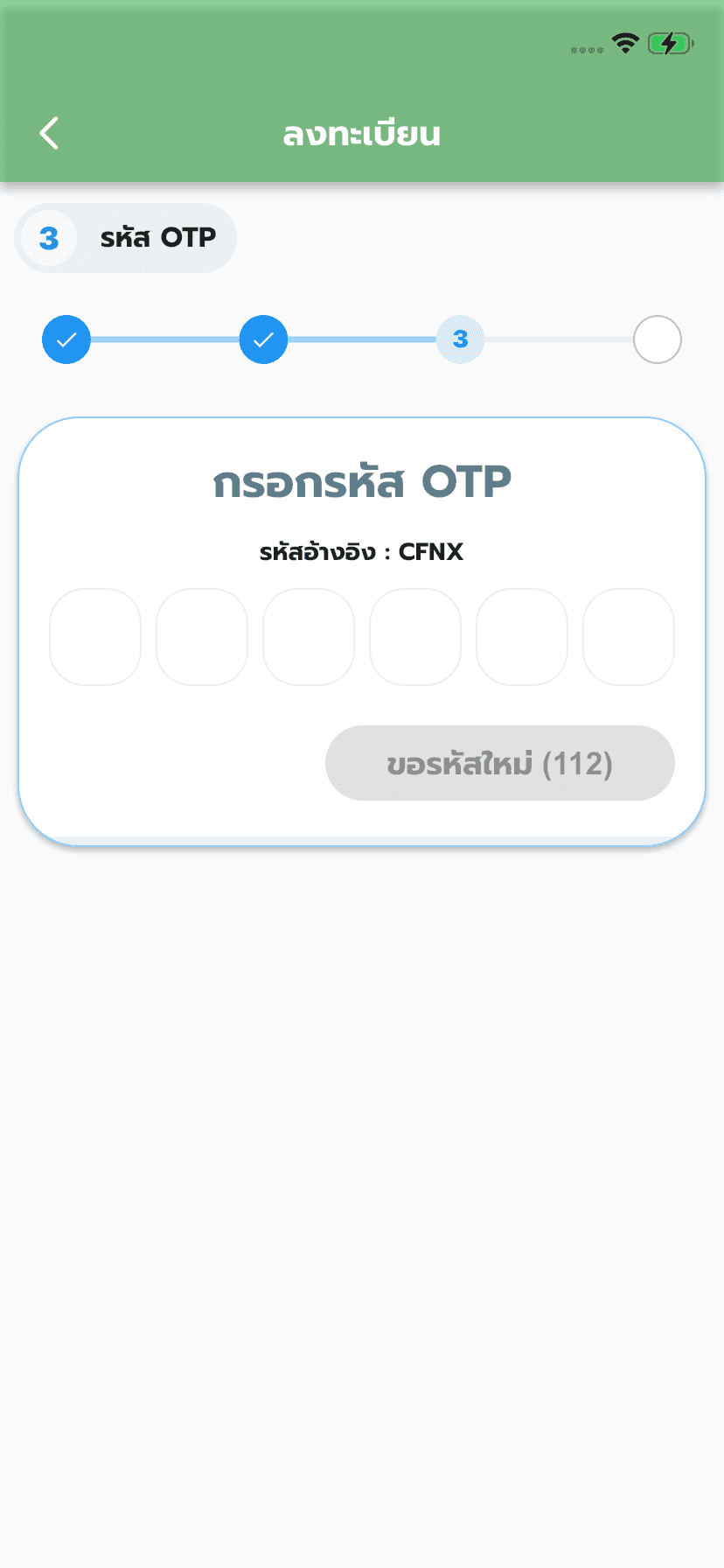The image size is (724, 1568).
Task: Click the second OTP digit box
Action: [202, 636]
